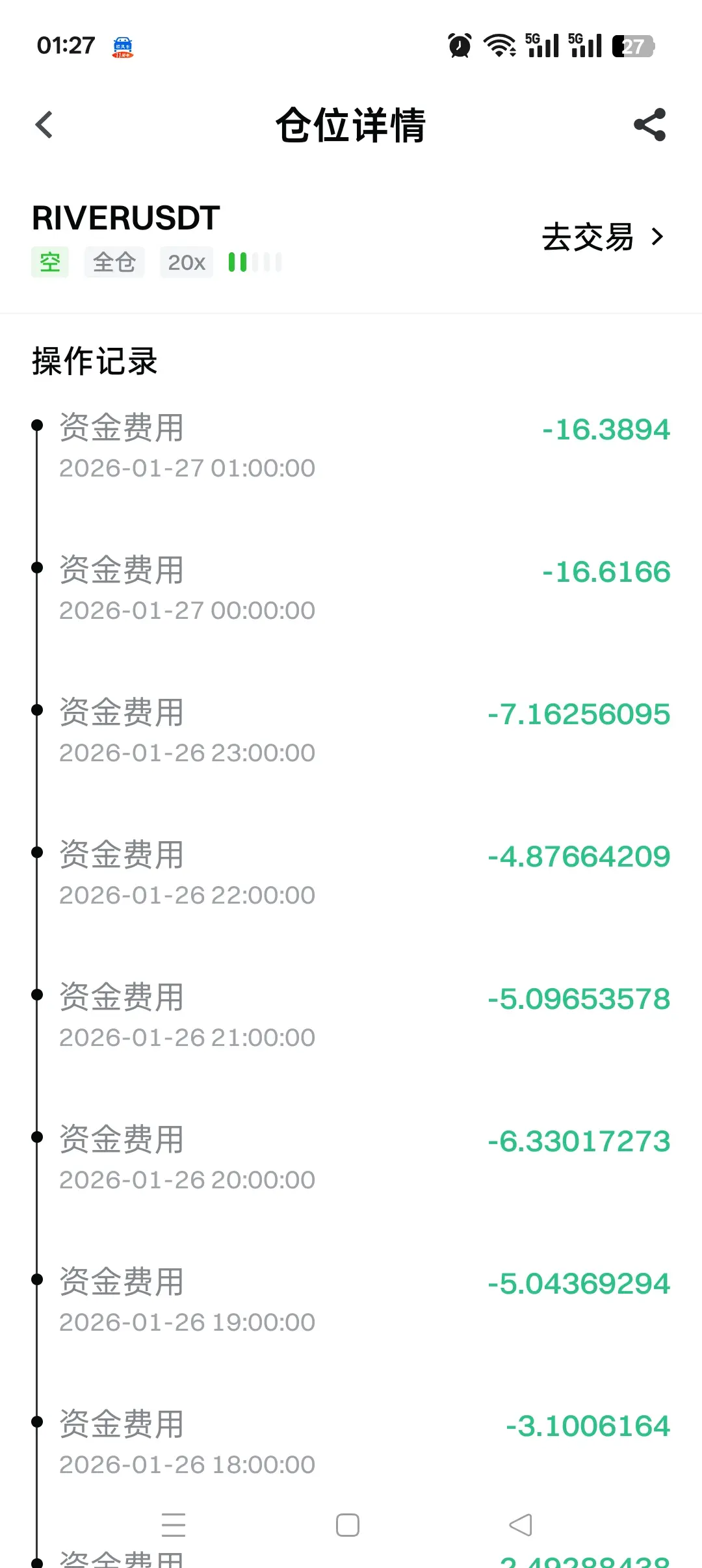Go back from position details
The height and width of the screenshot is (1568, 702).
[x=44, y=125]
